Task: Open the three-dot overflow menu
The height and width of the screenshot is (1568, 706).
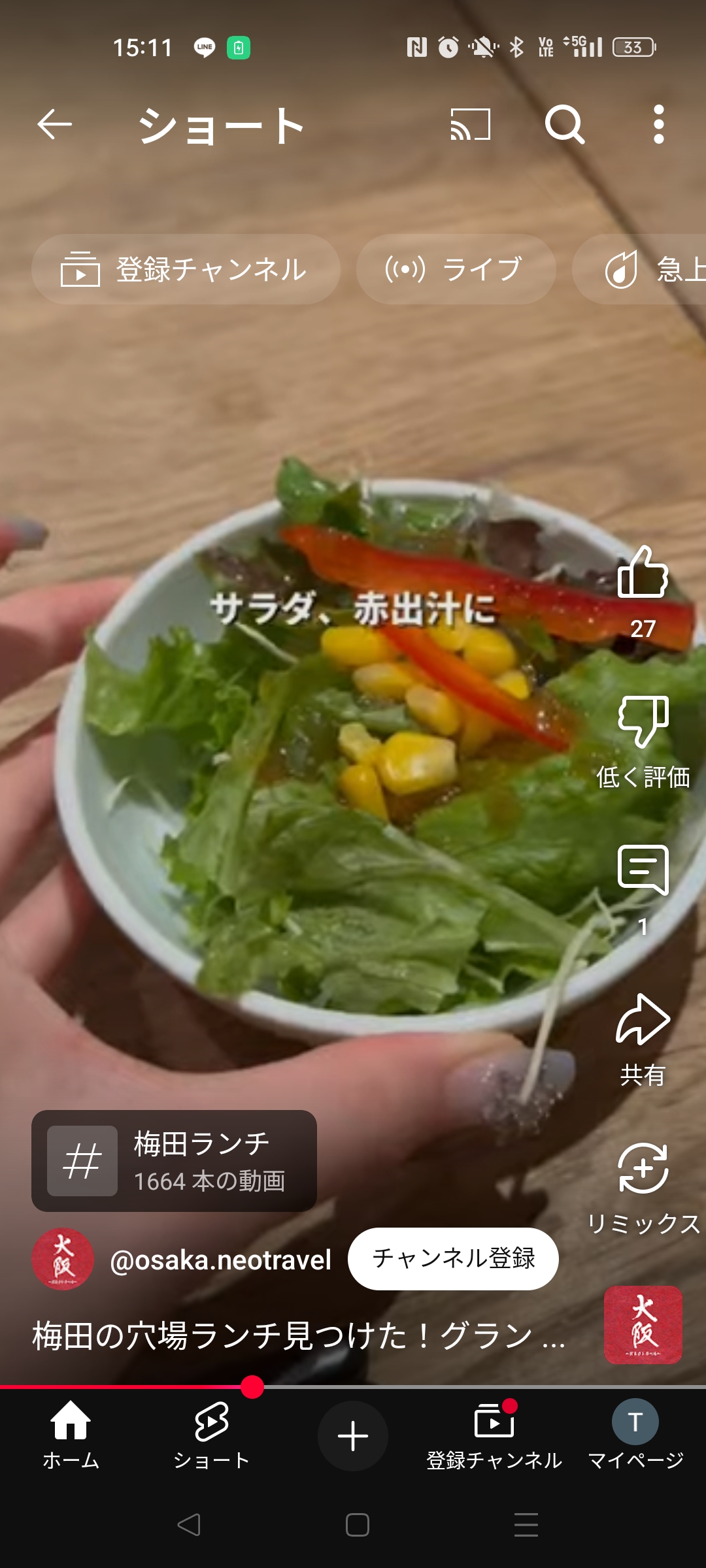Action: click(658, 124)
